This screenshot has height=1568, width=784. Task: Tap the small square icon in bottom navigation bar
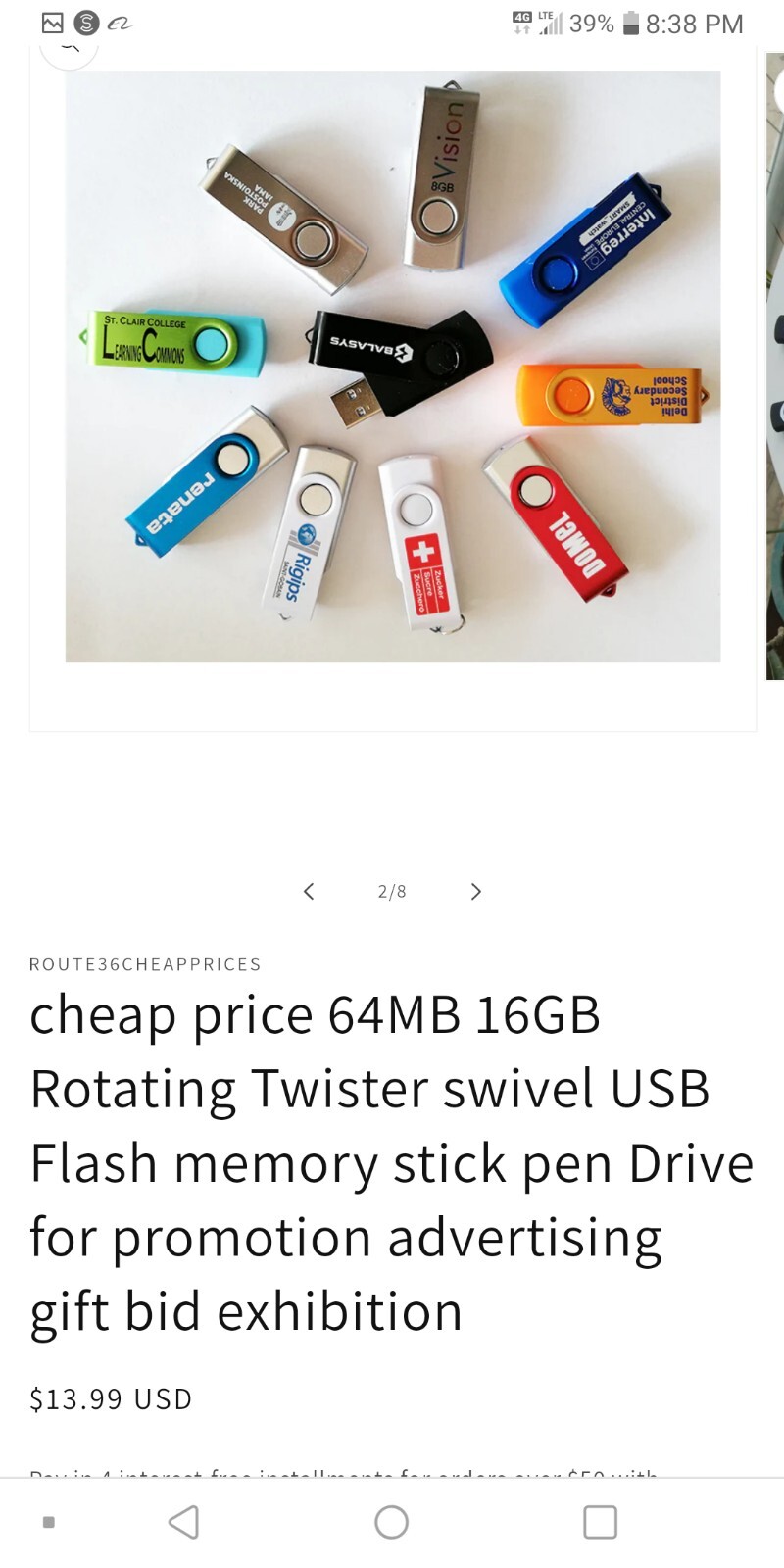[51, 1522]
